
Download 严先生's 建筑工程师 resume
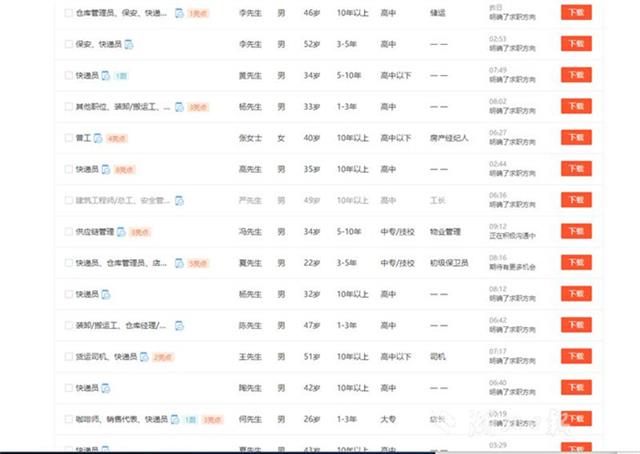574,200
